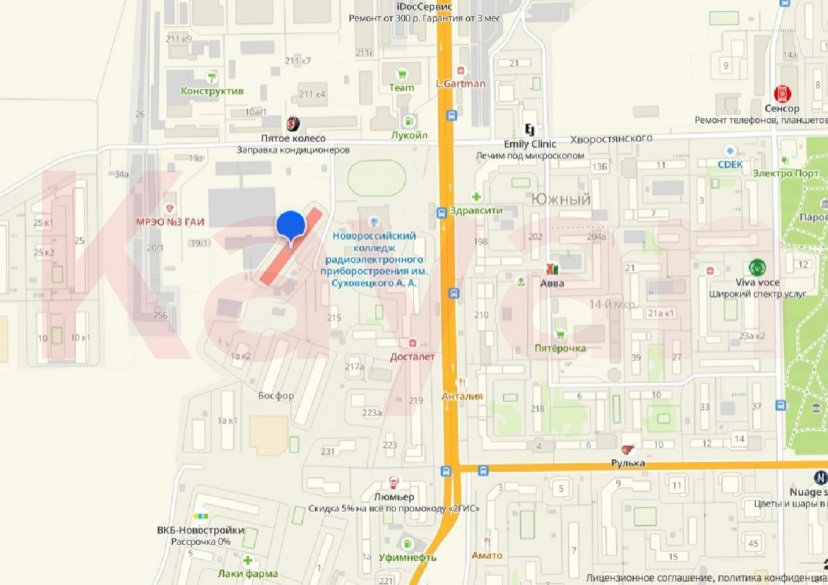Image resolution: width=828 pixels, height=585 pixels.
Task: Select the Авва gift shop marker
Action: pyautogui.click(x=551, y=269)
